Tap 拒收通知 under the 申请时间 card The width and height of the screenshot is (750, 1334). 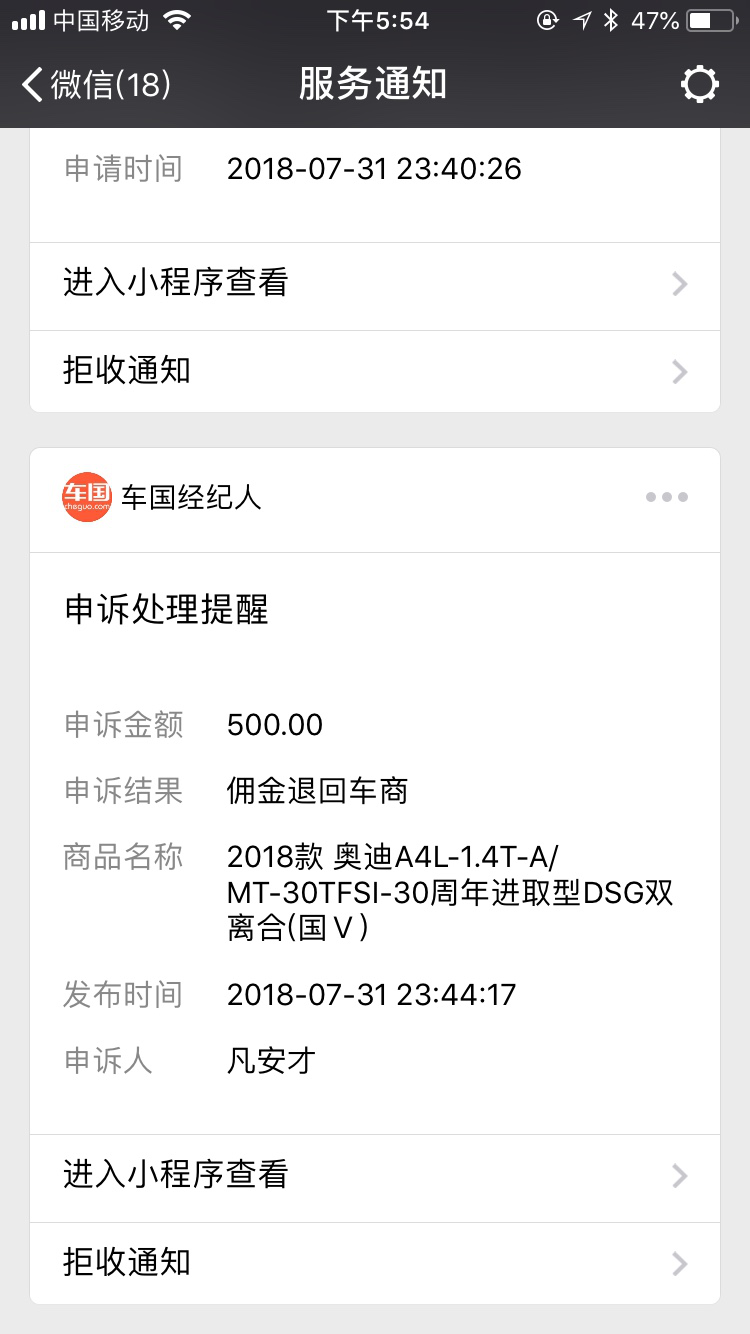tap(375, 372)
